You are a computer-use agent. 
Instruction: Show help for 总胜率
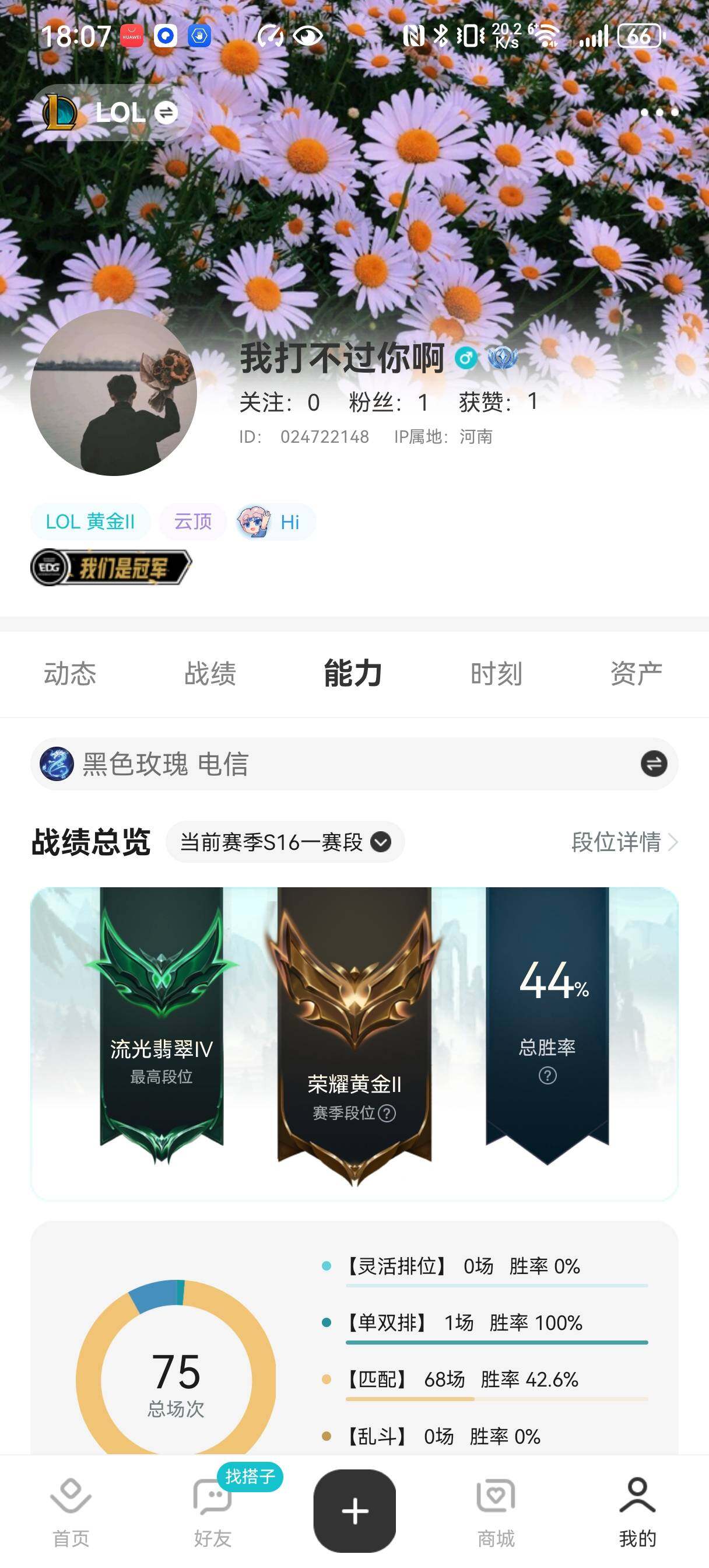[x=547, y=1076]
